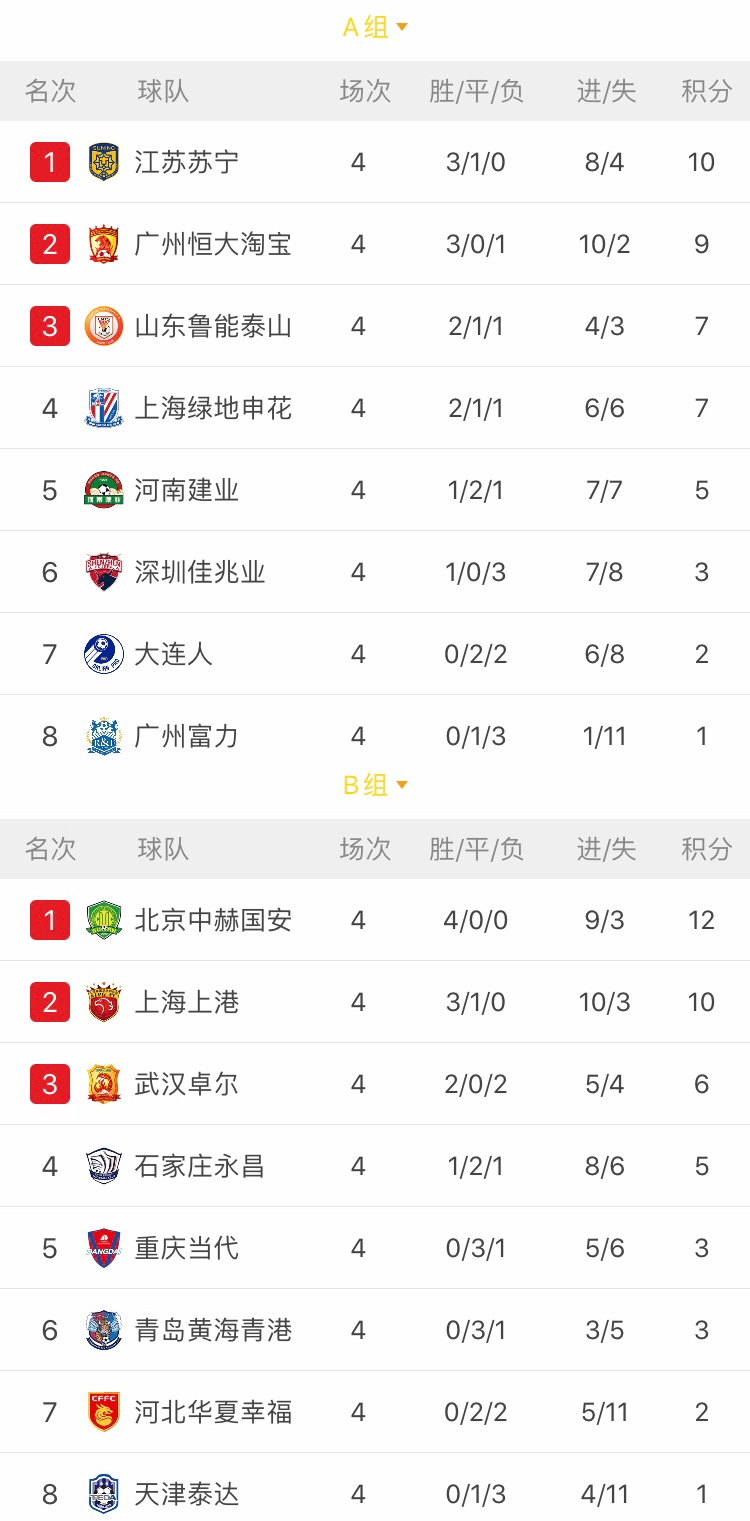Click the Shenzhen Kaisa club logo
This screenshot has width=750, height=1521.
(x=103, y=571)
